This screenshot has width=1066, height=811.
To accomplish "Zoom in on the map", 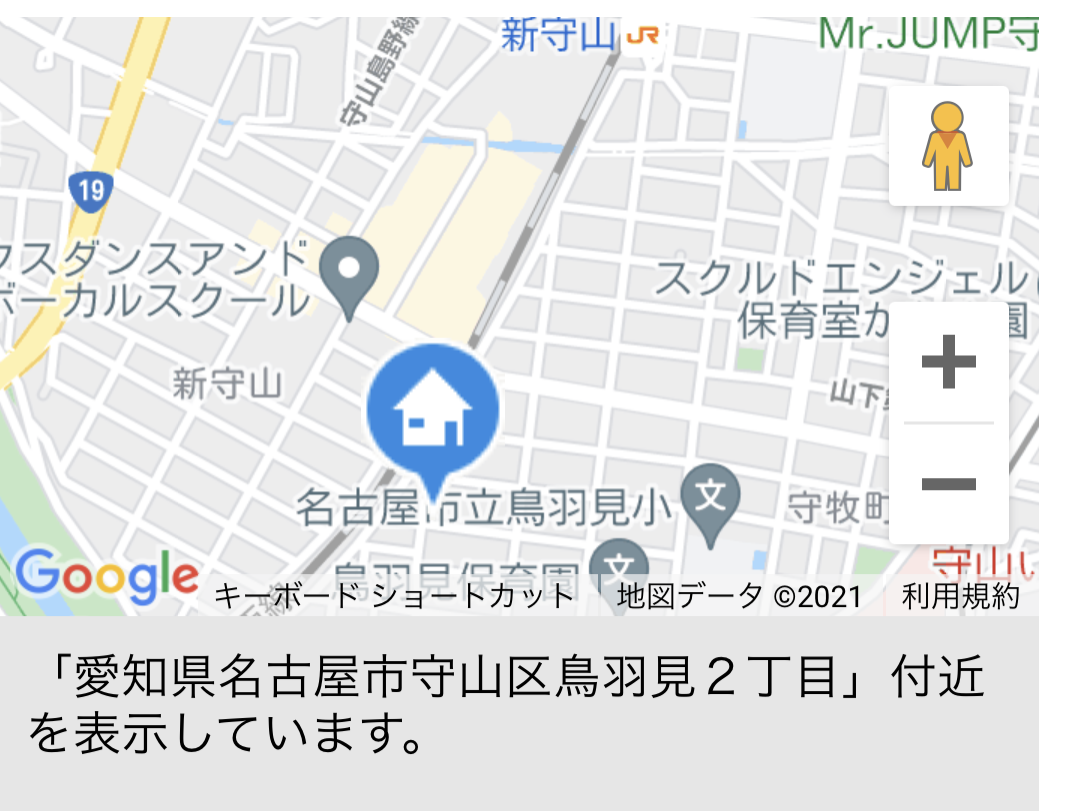I will click(948, 362).
